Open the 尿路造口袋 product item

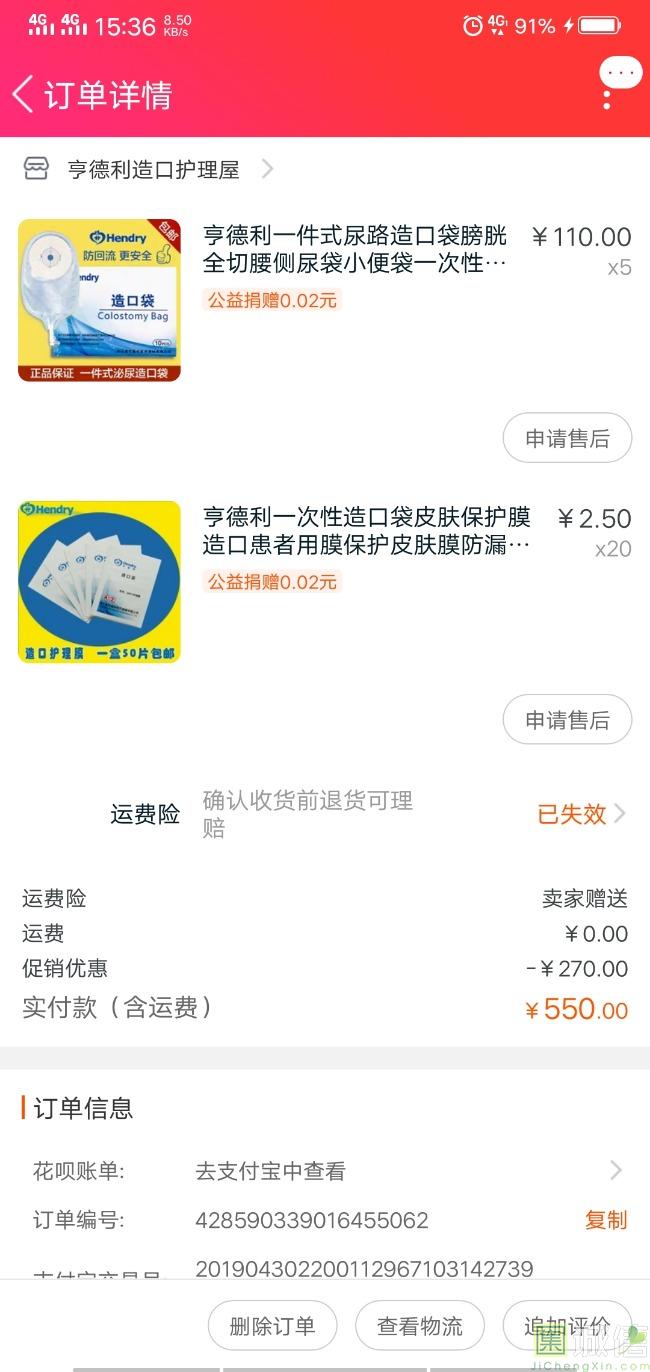point(325,300)
